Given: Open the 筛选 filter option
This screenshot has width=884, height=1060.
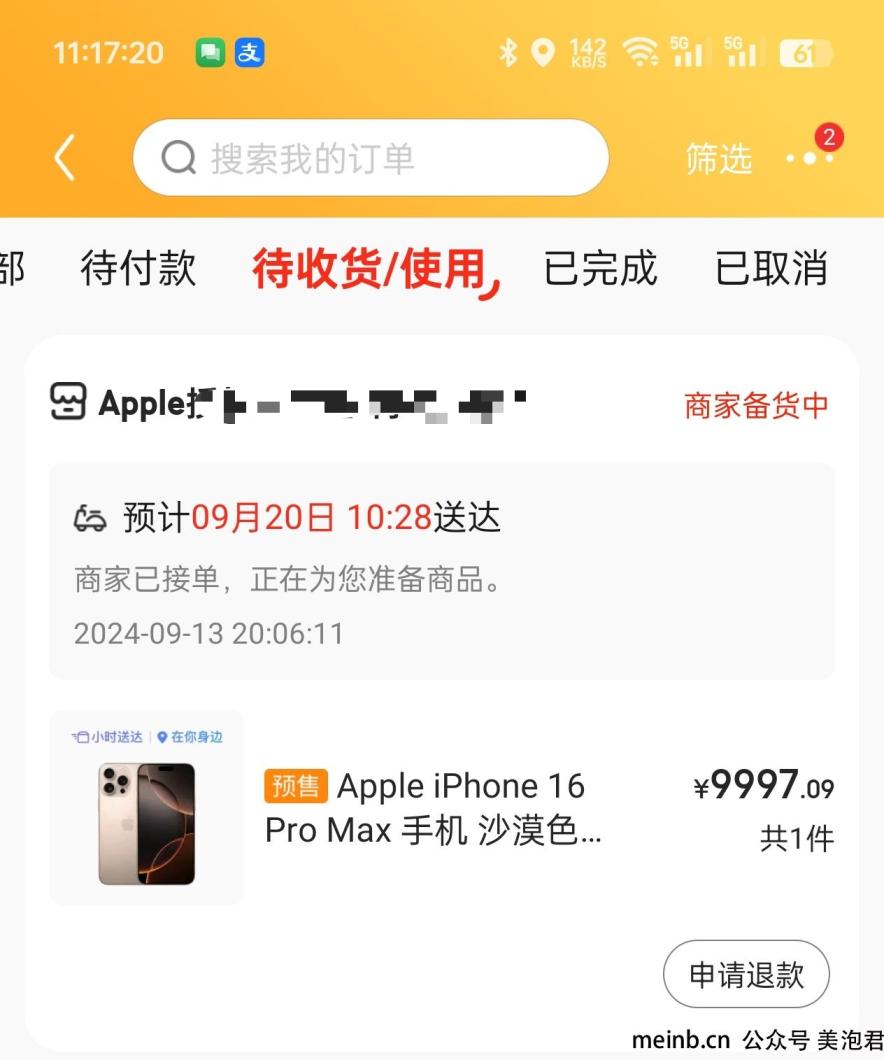Looking at the screenshot, I should pyautogui.click(x=718, y=159).
